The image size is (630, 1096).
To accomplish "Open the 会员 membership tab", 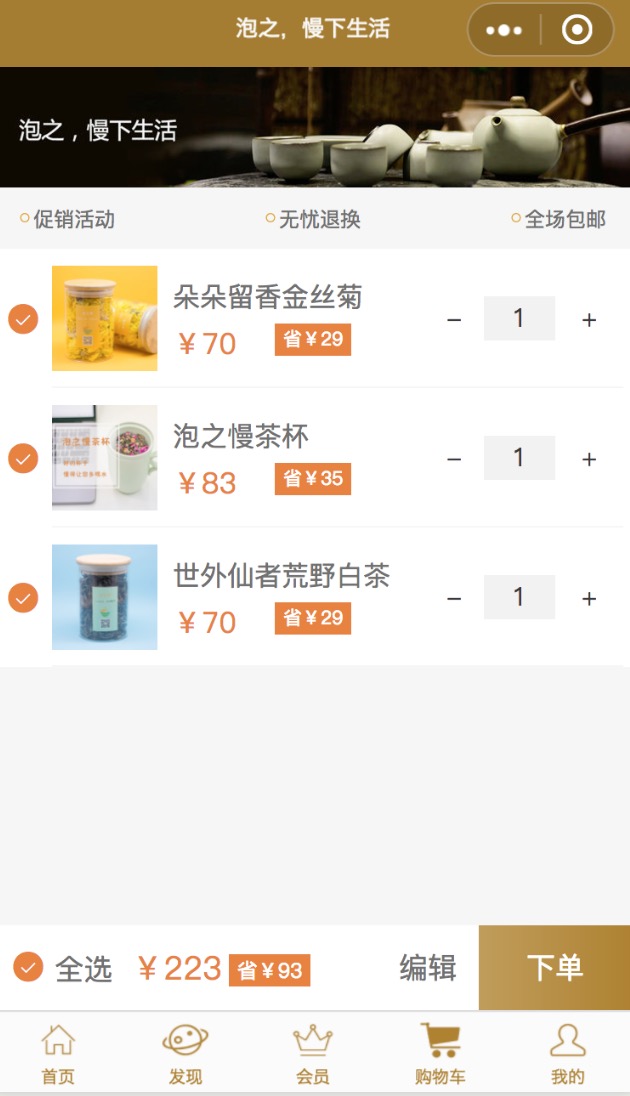I will click(313, 1054).
